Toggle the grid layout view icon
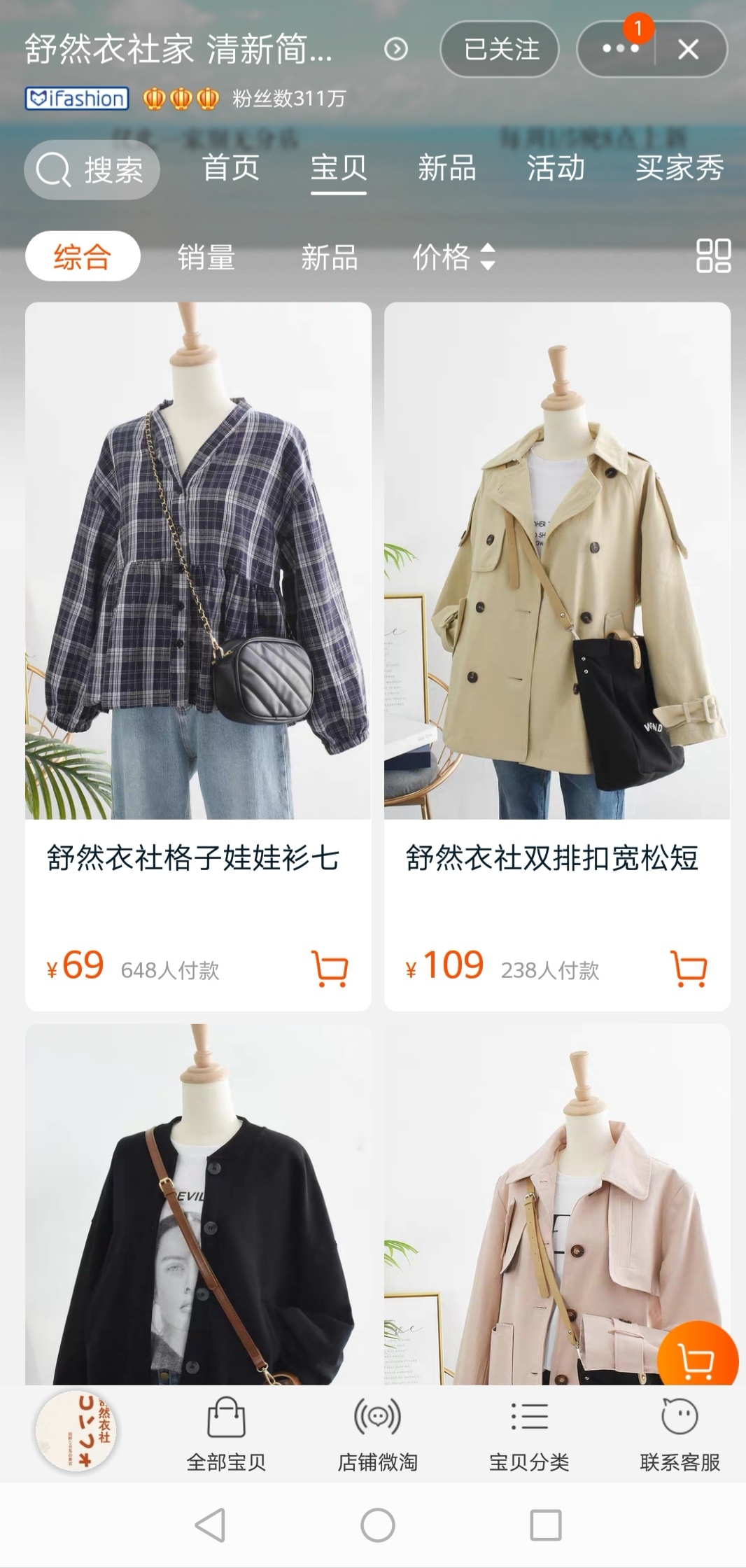 point(713,255)
